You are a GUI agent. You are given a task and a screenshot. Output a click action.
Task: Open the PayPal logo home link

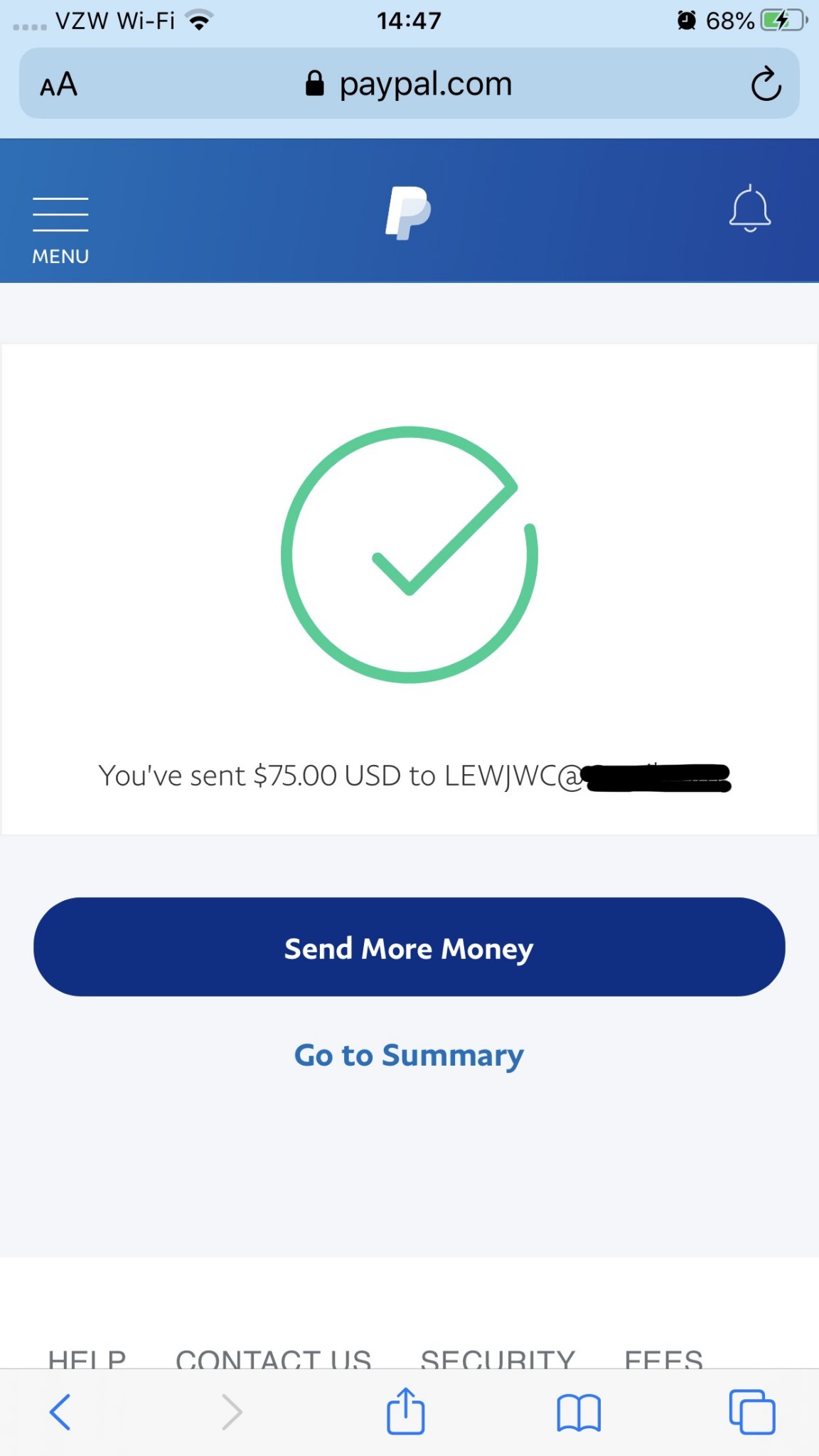point(408,213)
